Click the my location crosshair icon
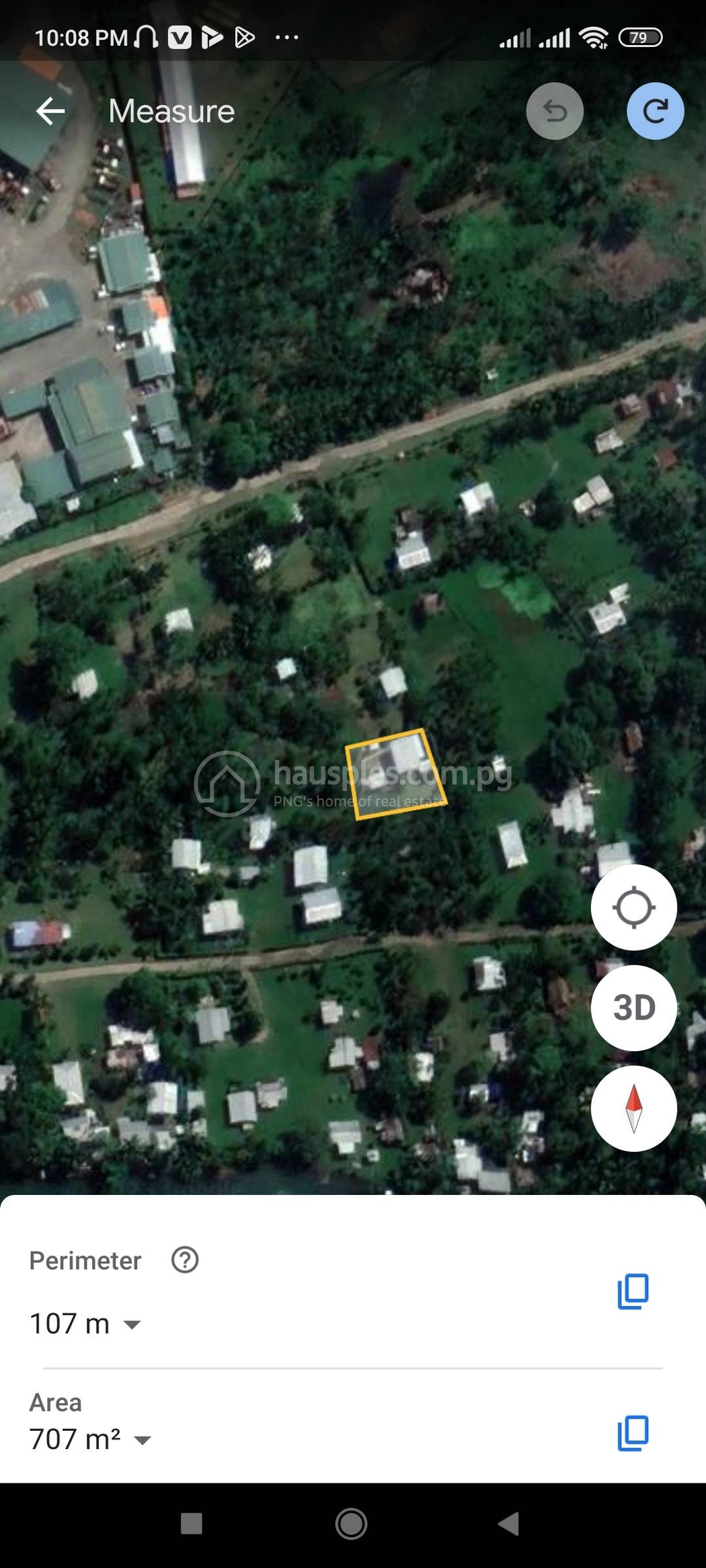Image resolution: width=706 pixels, height=1568 pixels. 633,907
